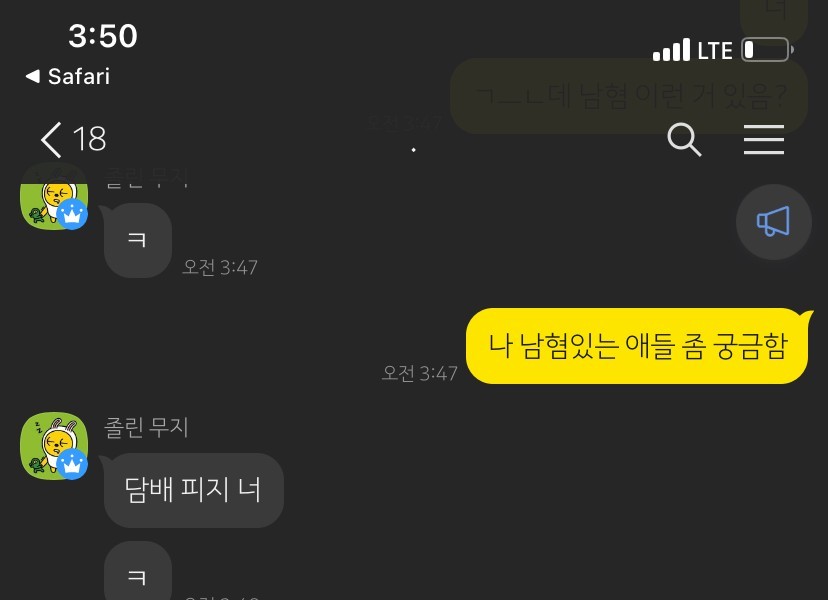The height and width of the screenshot is (600, 828).
Task: Return to Safari via status bar link
Action: tap(68, 76)
